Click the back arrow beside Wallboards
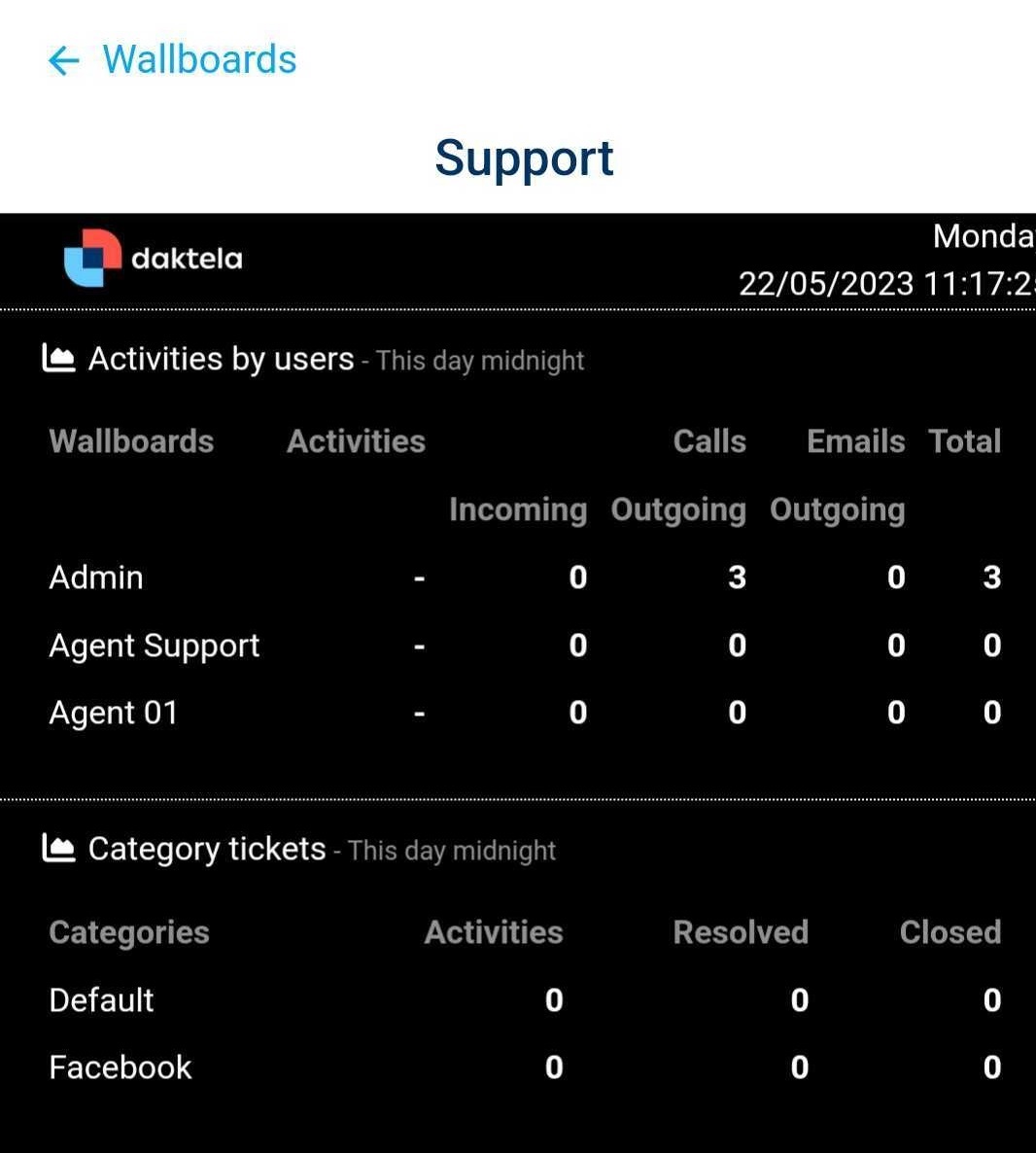1036x1153 pixels. (x=62, y=60)
